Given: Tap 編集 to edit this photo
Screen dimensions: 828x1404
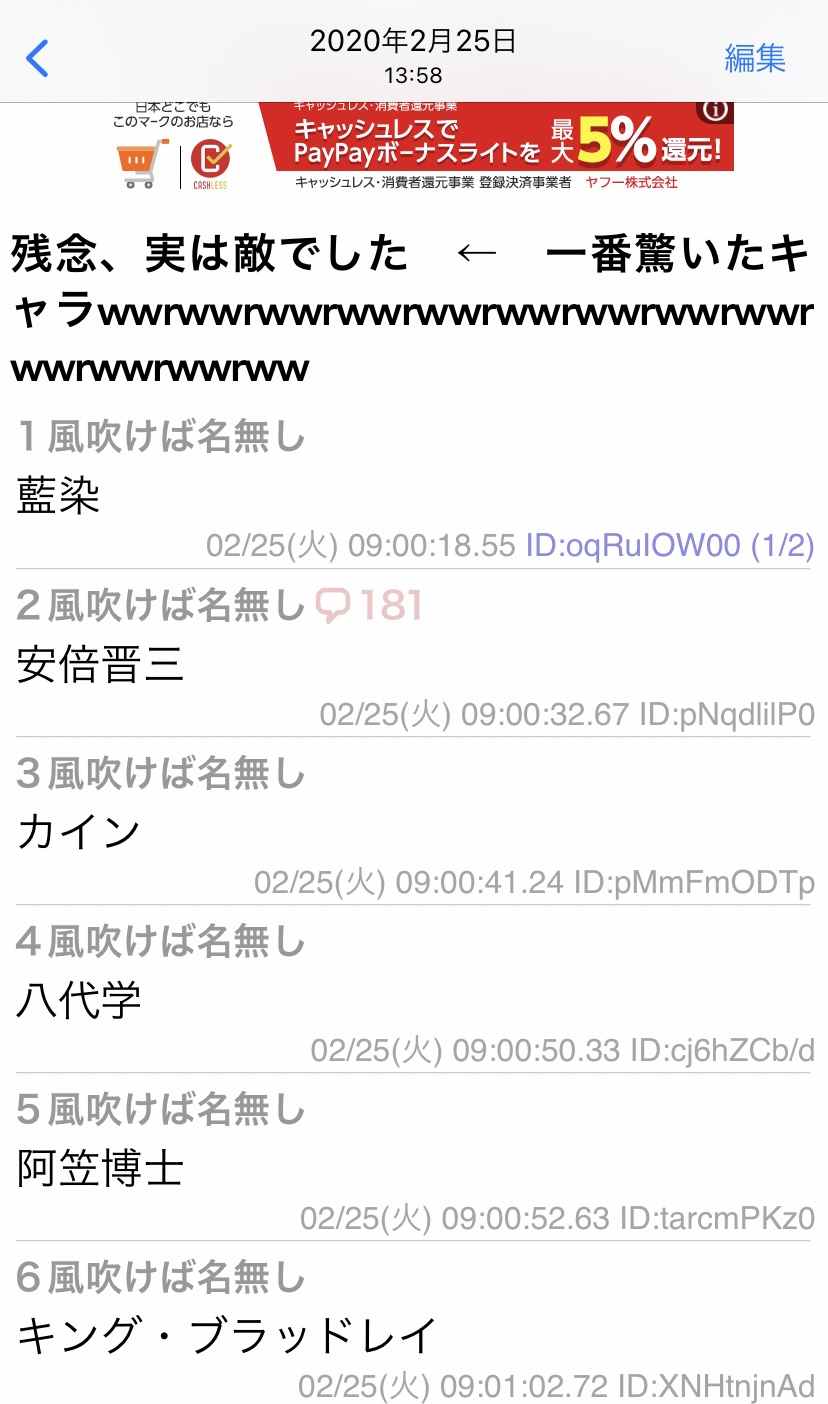Looking at the screenshot, I should click(x=755, y=58).
